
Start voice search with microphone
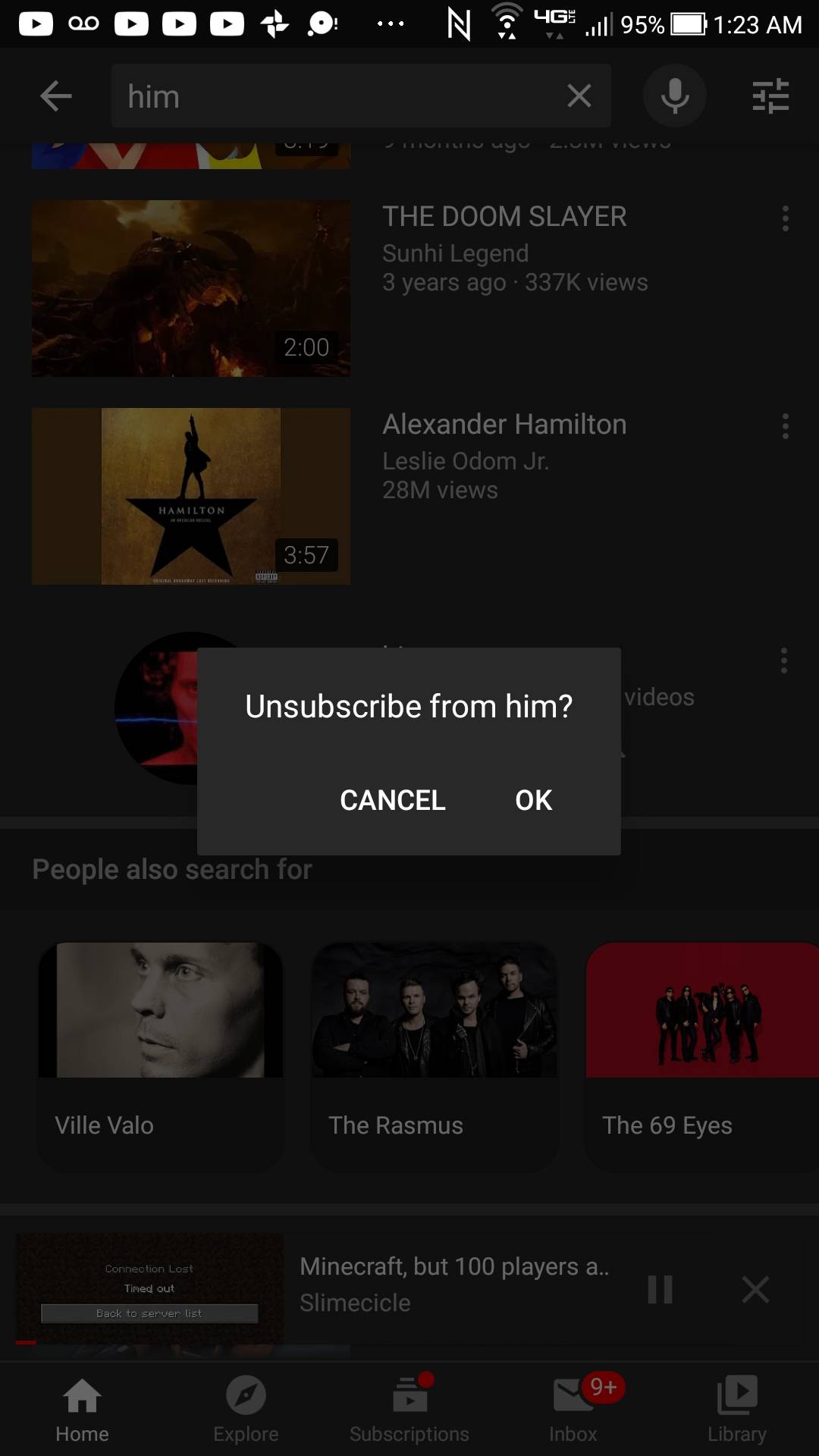(674, 96)
